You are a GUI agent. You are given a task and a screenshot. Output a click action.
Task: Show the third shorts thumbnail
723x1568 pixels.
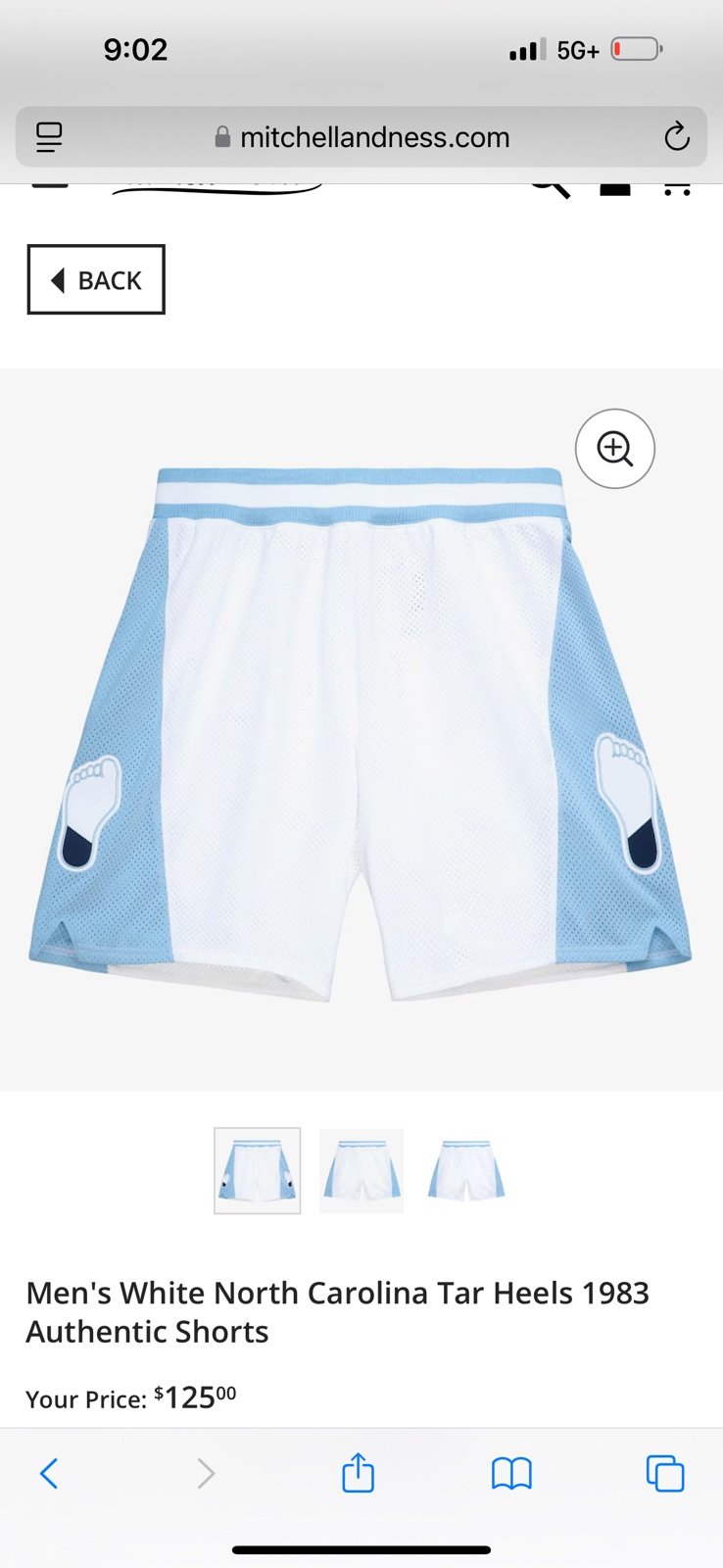pos(466,1171)
